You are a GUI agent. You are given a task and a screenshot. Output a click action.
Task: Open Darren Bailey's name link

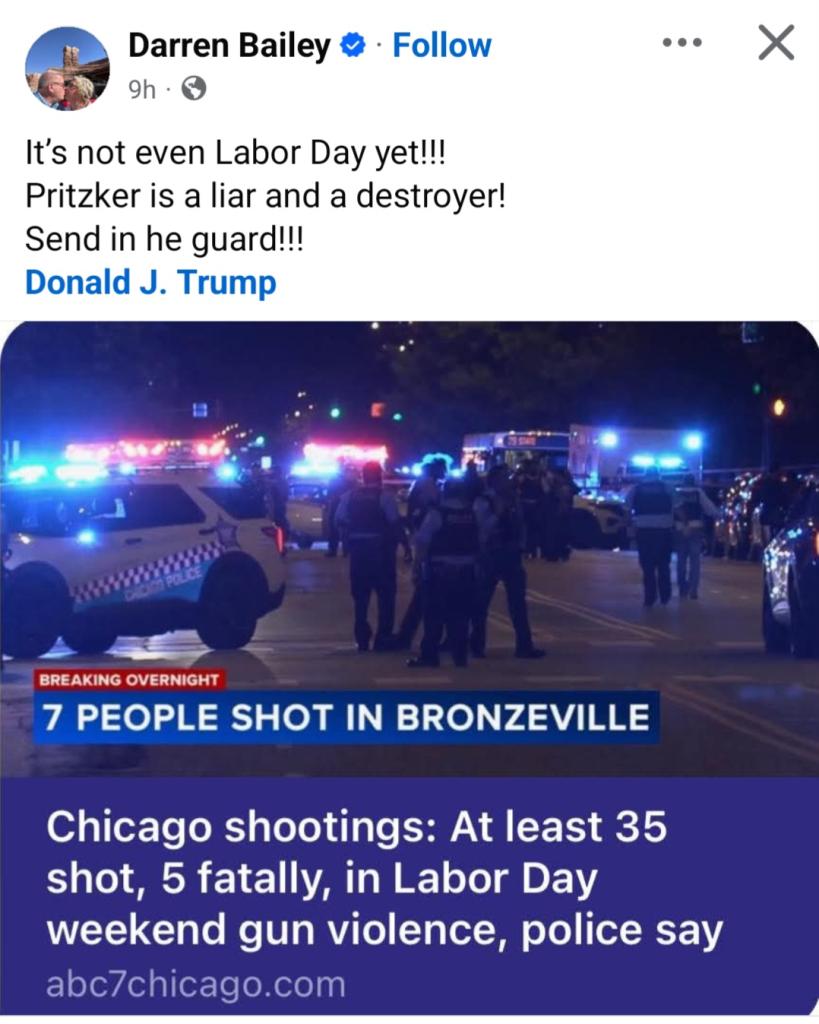pos(230,45)
